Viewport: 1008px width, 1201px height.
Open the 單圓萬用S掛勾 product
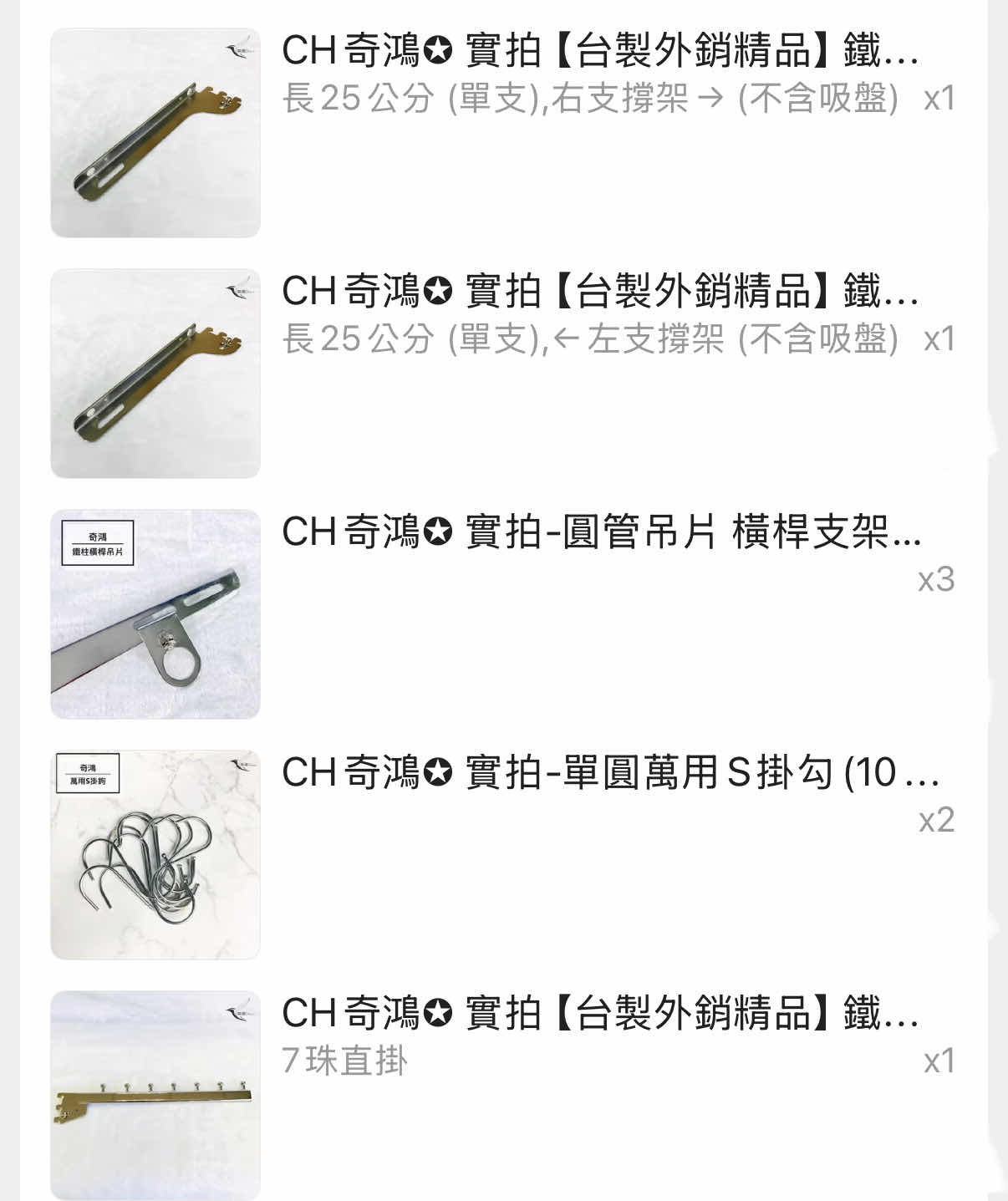click(608, 773)
